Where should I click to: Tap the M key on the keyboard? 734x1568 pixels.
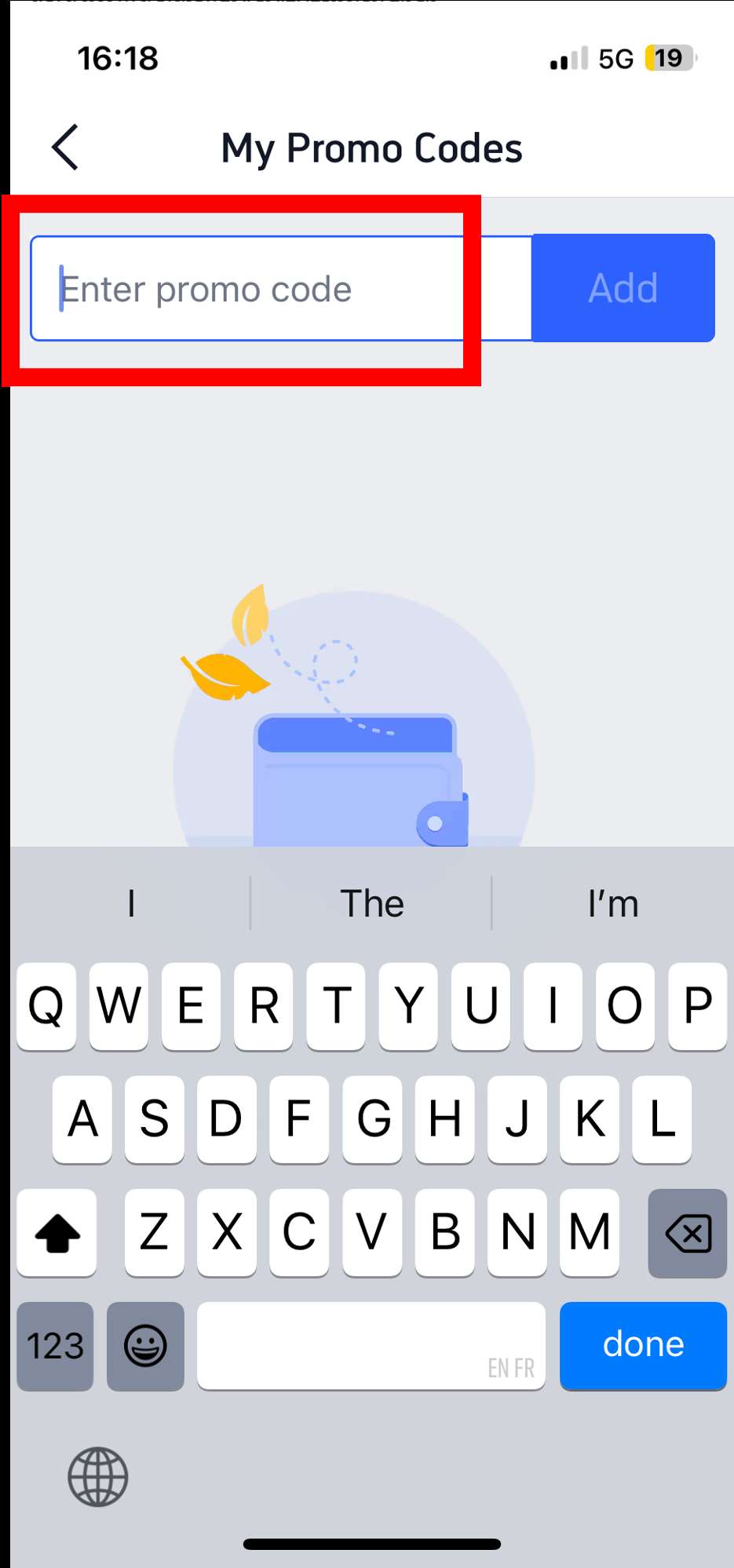590,1233
